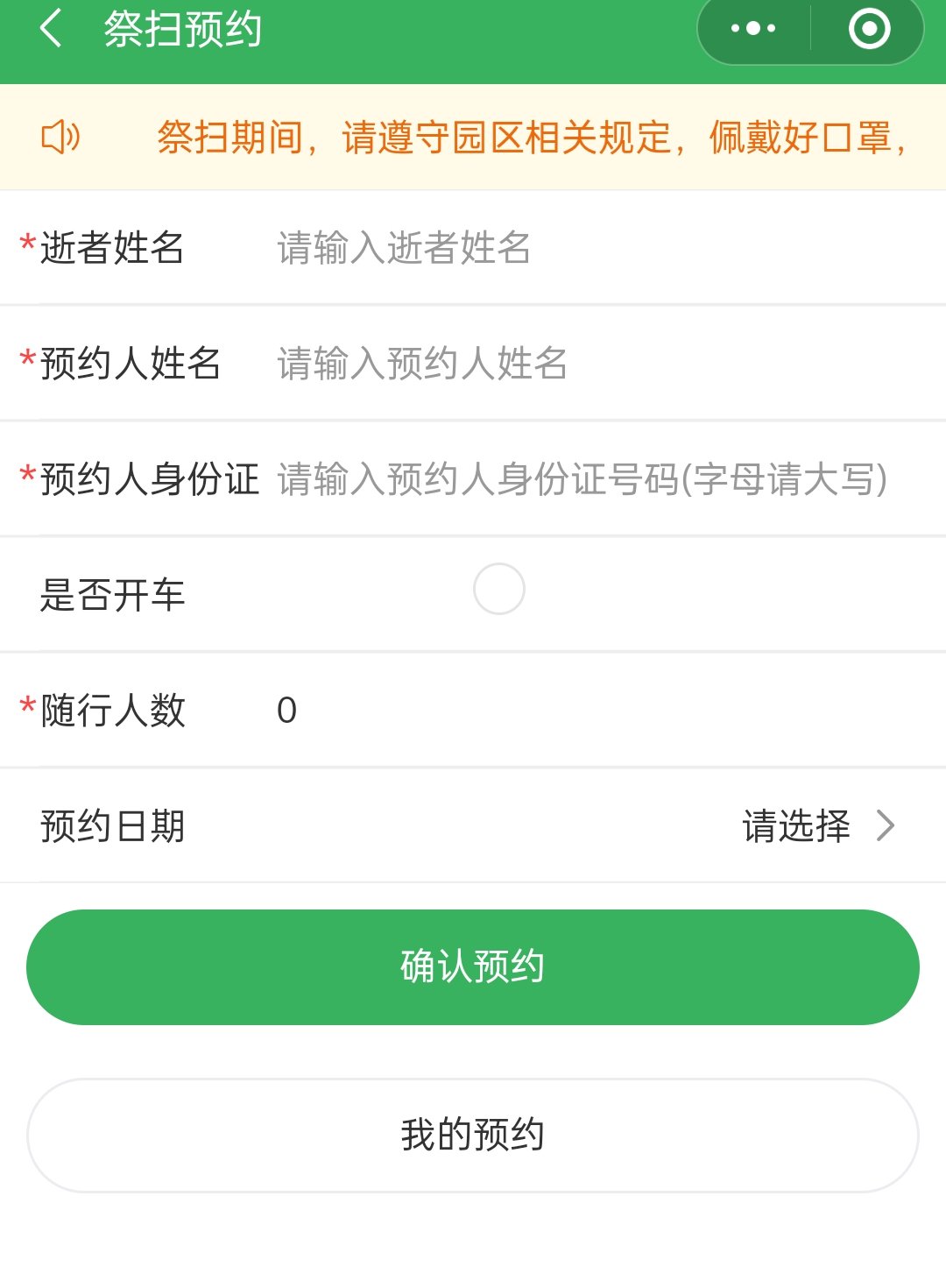Viewport: 946px width, 1288px height.
Task: Enter the 预约人姓名 field
Action: (578, 364)
